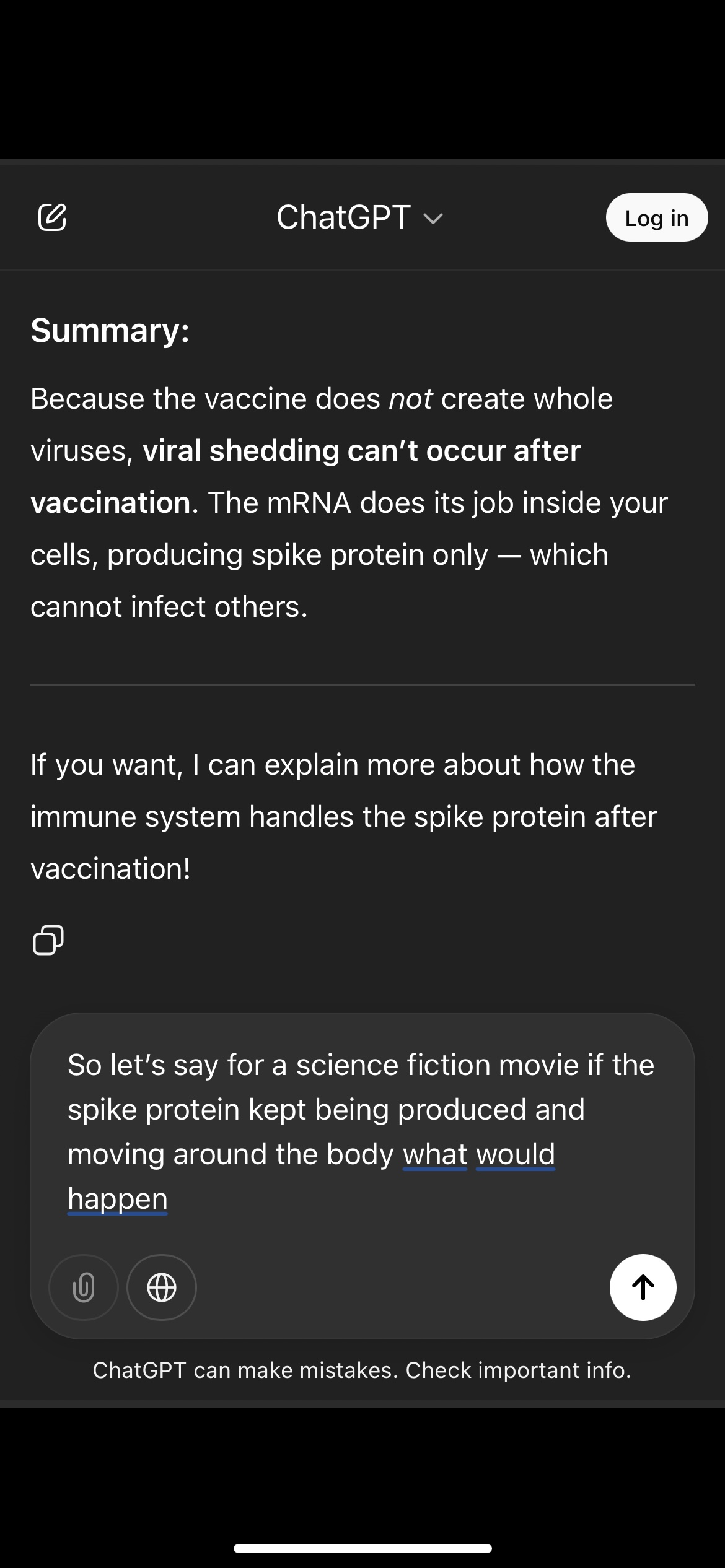This screenshot has width=725, height=1568.
Task: Tap the Log in button
Action: point(656,217)
